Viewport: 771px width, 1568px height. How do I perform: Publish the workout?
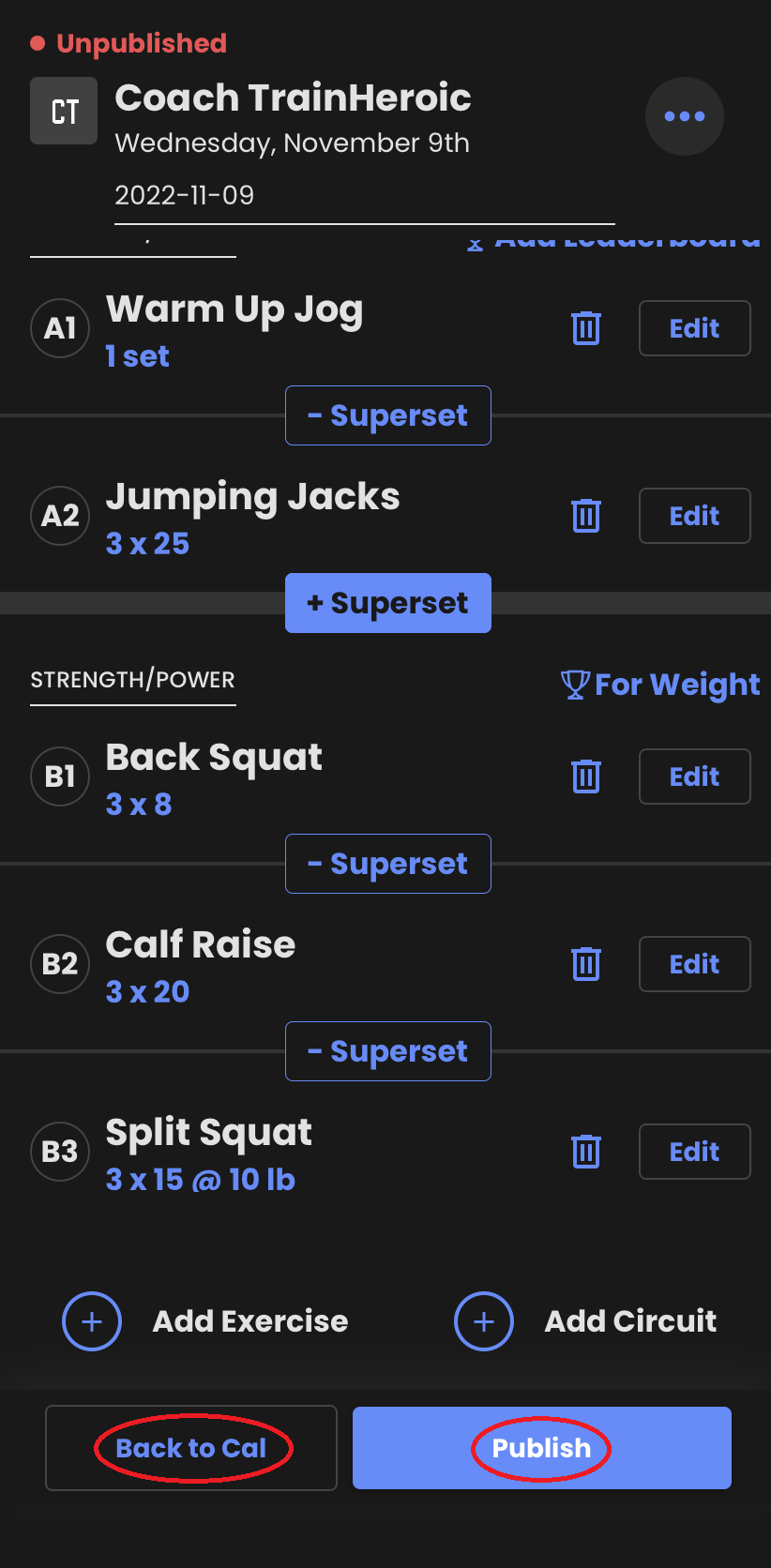pyautogui.click(x=542, y=1448)
